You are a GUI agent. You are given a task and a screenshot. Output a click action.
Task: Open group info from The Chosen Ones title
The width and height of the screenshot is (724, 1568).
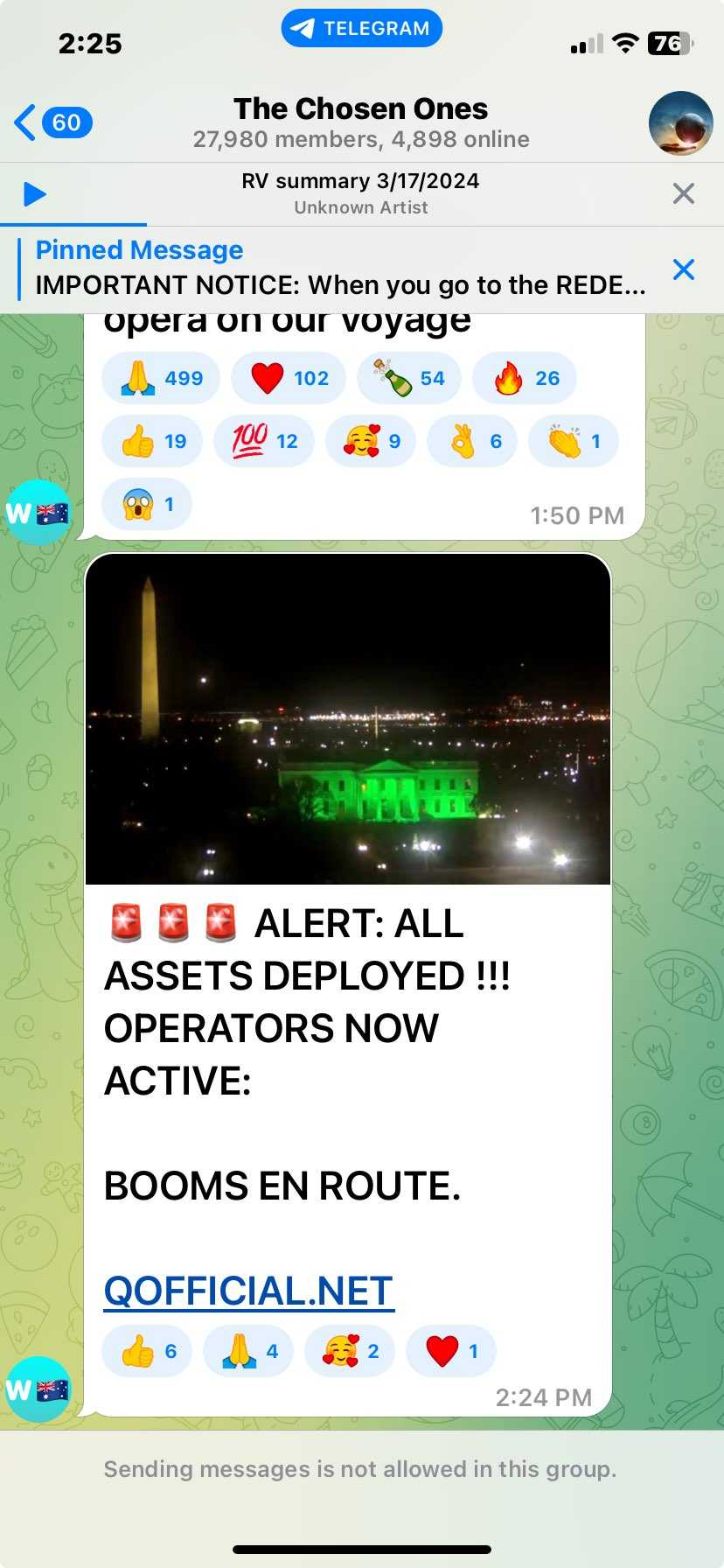tap(361, 122)
